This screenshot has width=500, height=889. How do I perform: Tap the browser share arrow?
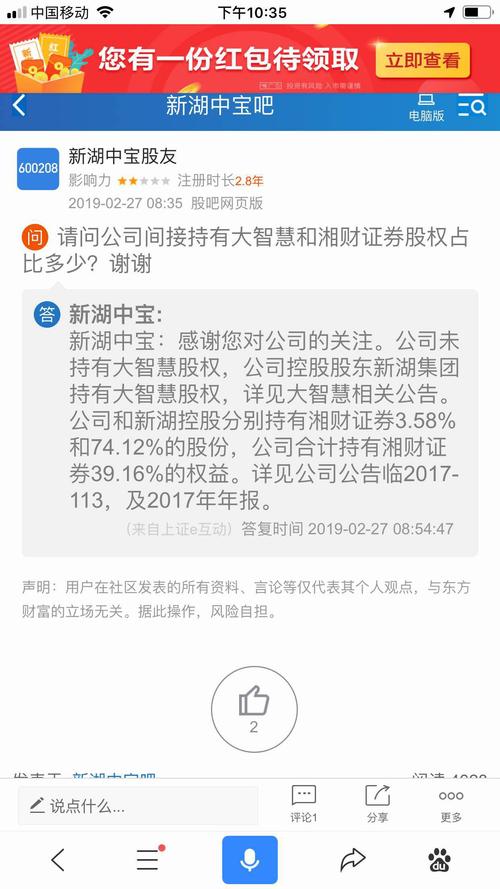pyautogui.click(x=352, y=860)
